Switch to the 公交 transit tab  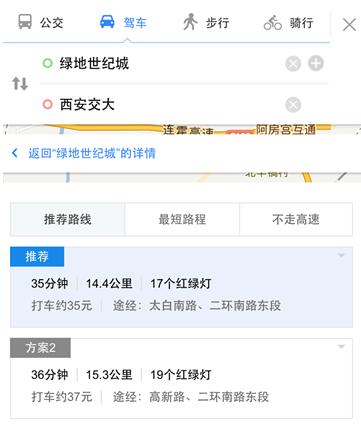coord(40,22)
